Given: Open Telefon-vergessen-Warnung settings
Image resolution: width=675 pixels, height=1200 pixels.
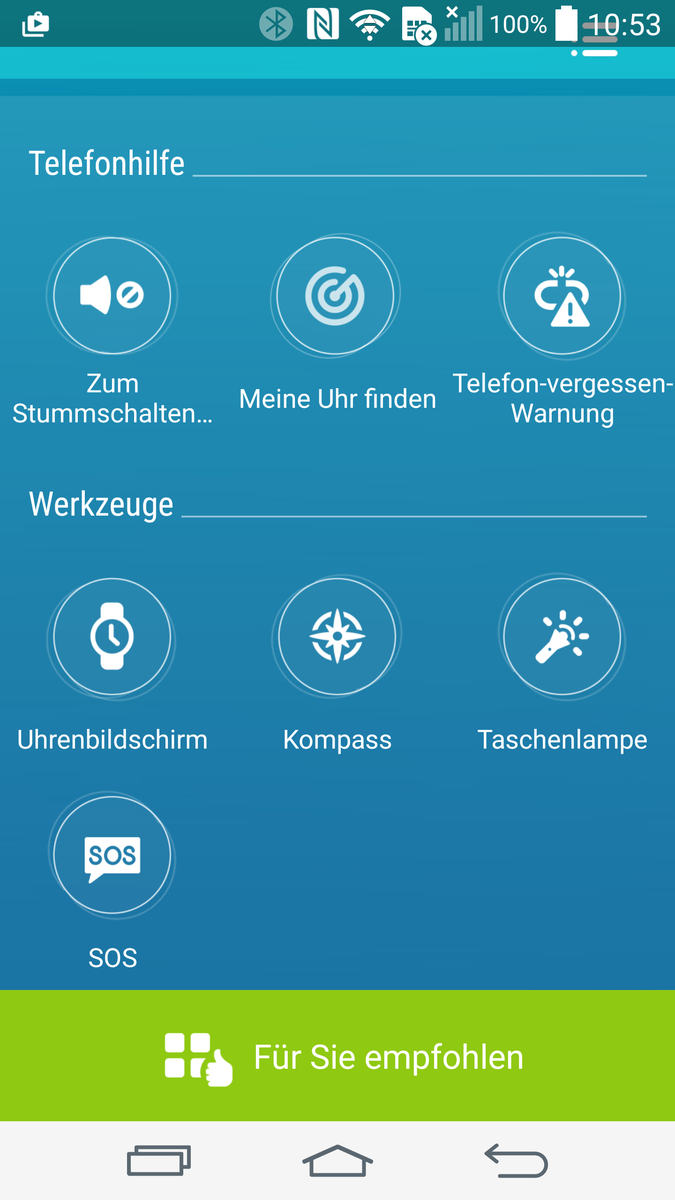Looking at the screenshot, I should 562,296.
